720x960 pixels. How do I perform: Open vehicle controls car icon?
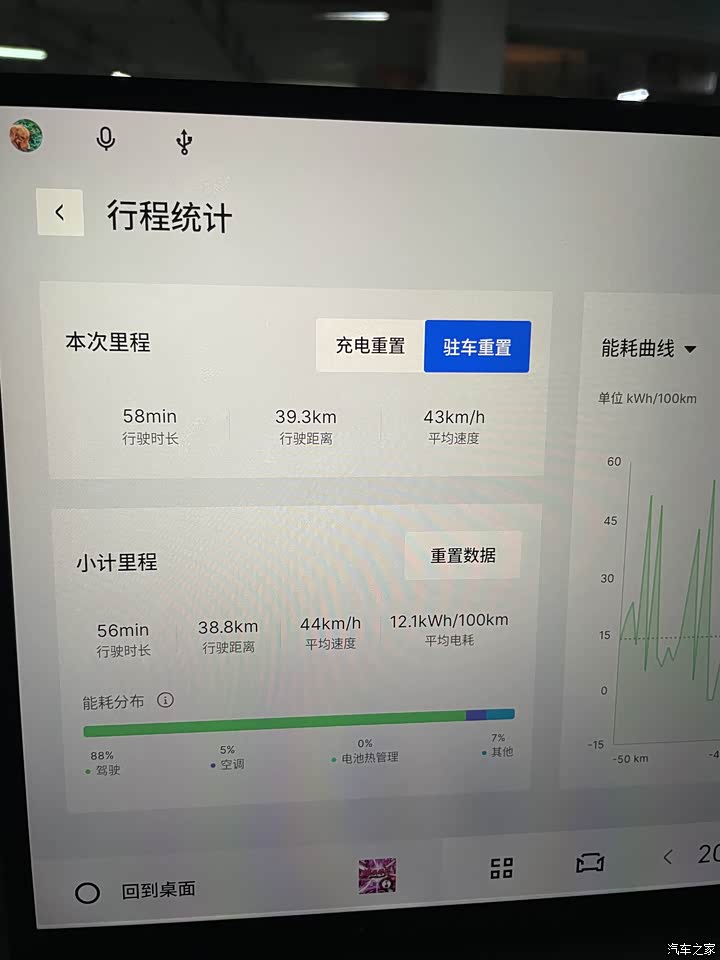[590, 862]
